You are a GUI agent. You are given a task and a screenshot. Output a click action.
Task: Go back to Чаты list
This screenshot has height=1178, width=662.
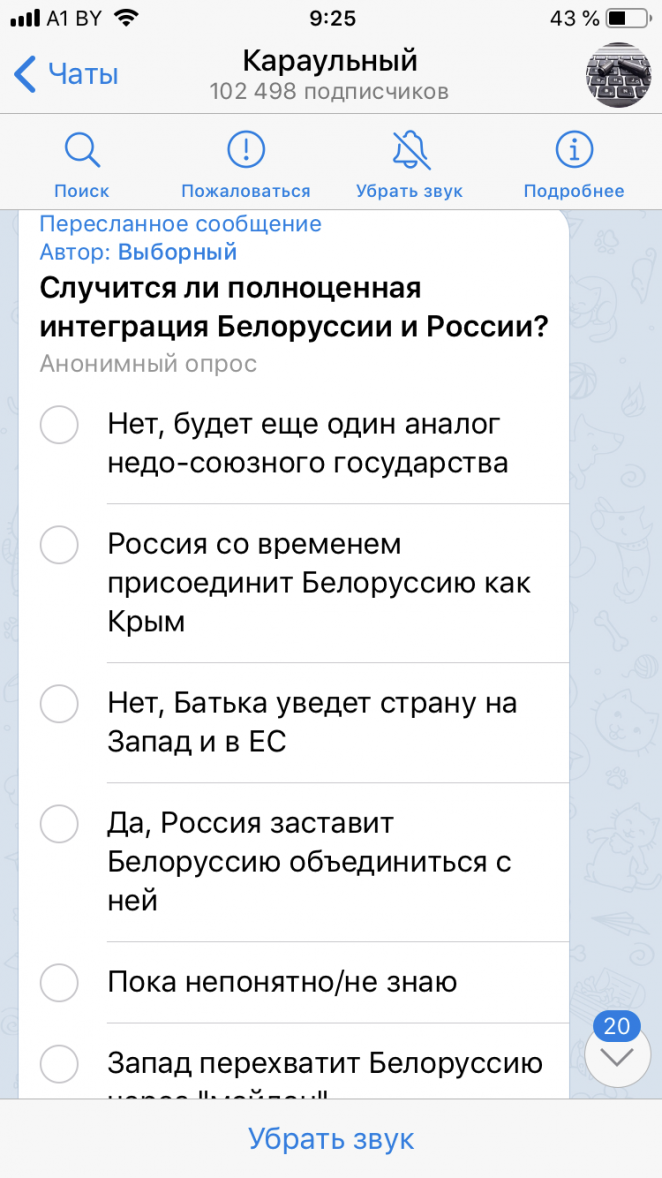pos(66,74)
